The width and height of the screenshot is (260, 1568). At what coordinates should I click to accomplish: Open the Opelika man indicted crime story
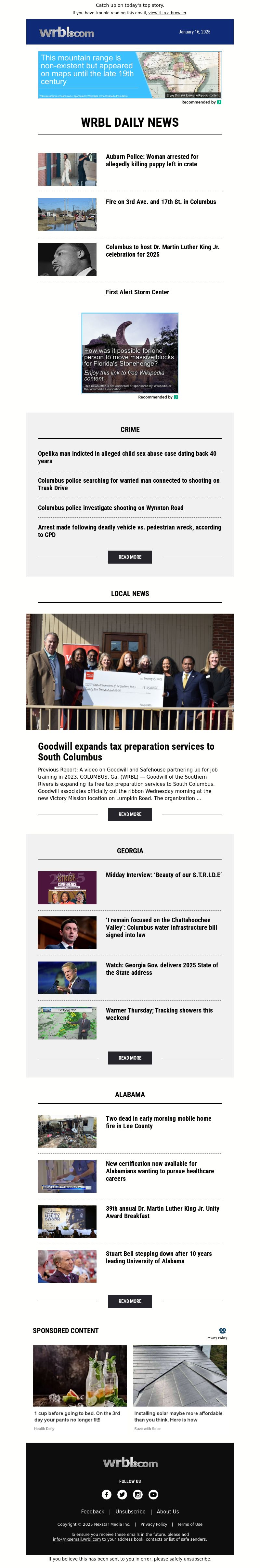[127, 457]
